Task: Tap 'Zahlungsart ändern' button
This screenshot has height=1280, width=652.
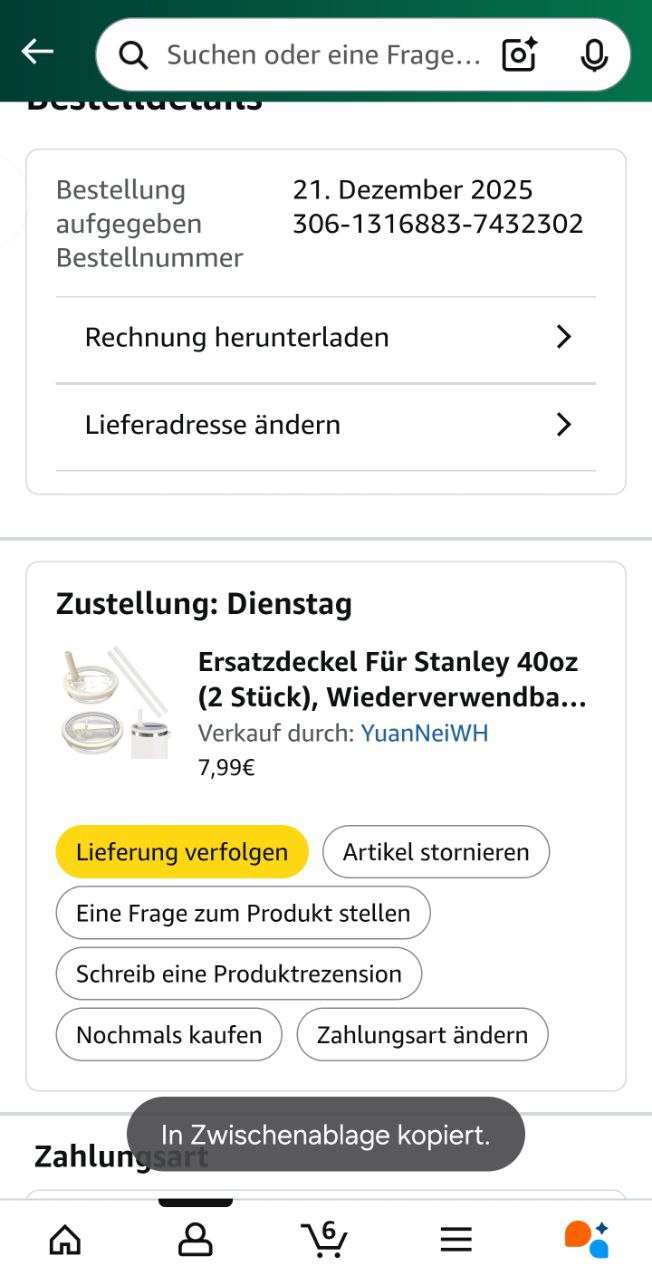Action: pyautogui.click(x=422, y=1035)
